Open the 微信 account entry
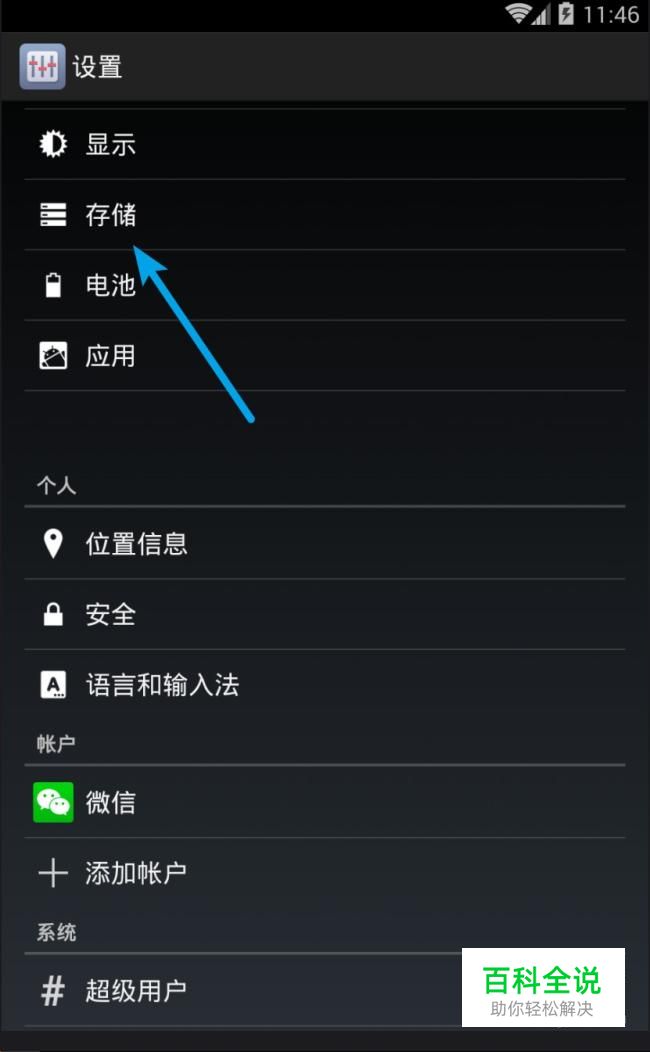The image size is (650, 1052). [110, 803]
